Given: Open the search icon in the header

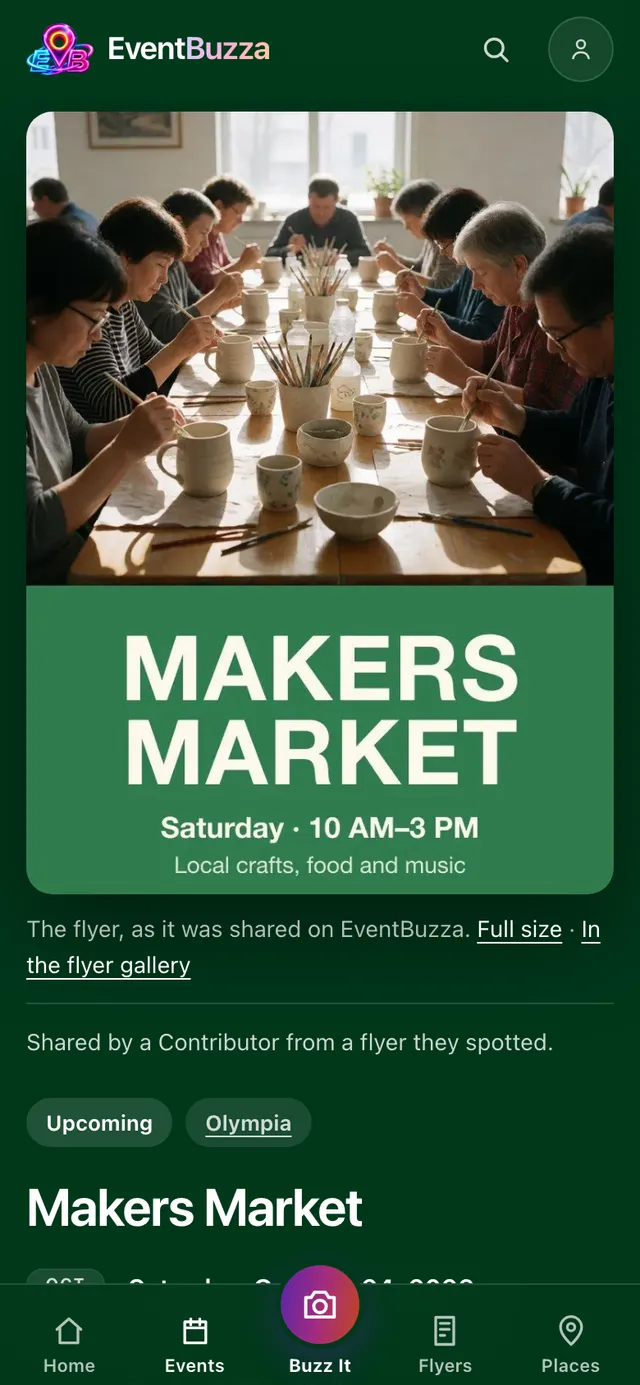Looking at the screenshot, I should pyautogui.click(x=496, y=49).
